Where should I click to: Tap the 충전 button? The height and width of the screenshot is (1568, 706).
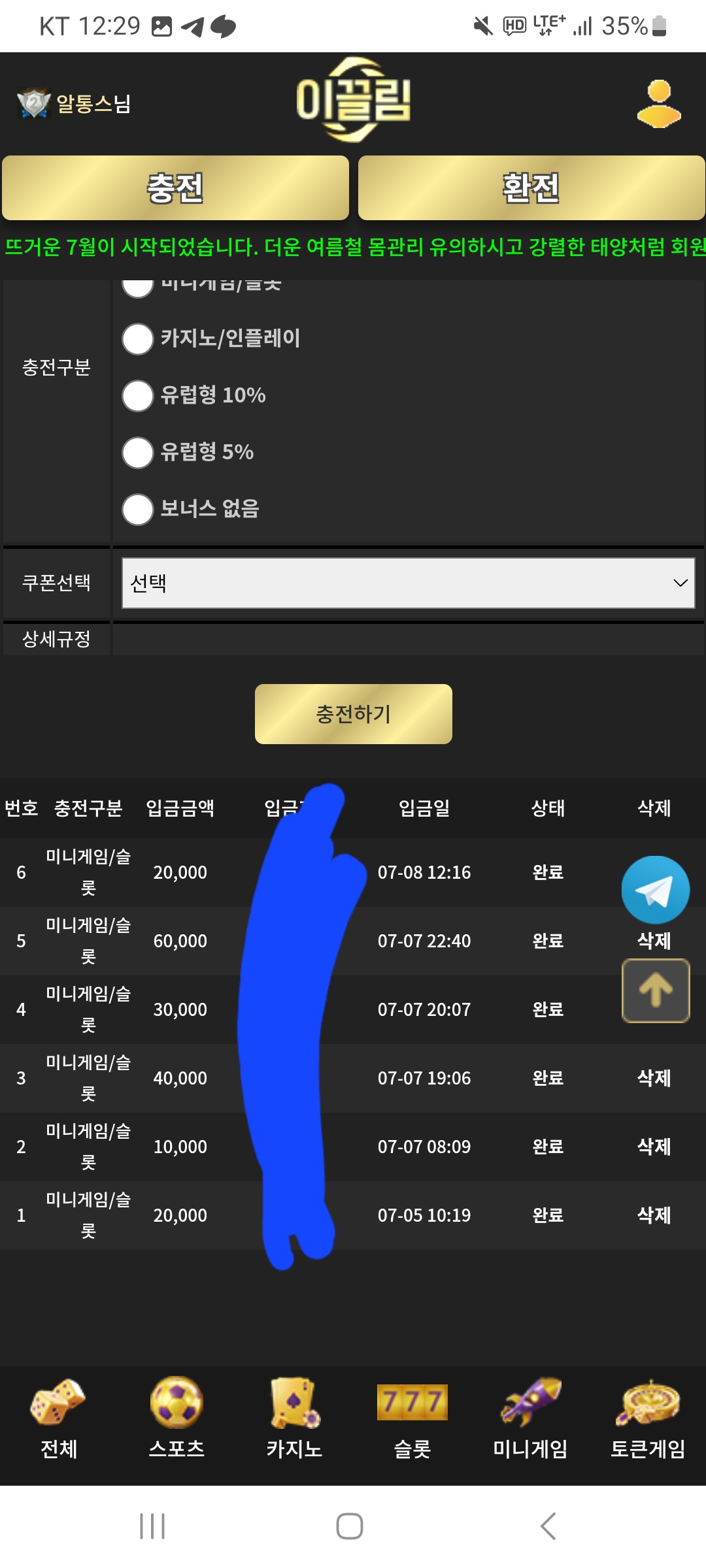[175, 188]
